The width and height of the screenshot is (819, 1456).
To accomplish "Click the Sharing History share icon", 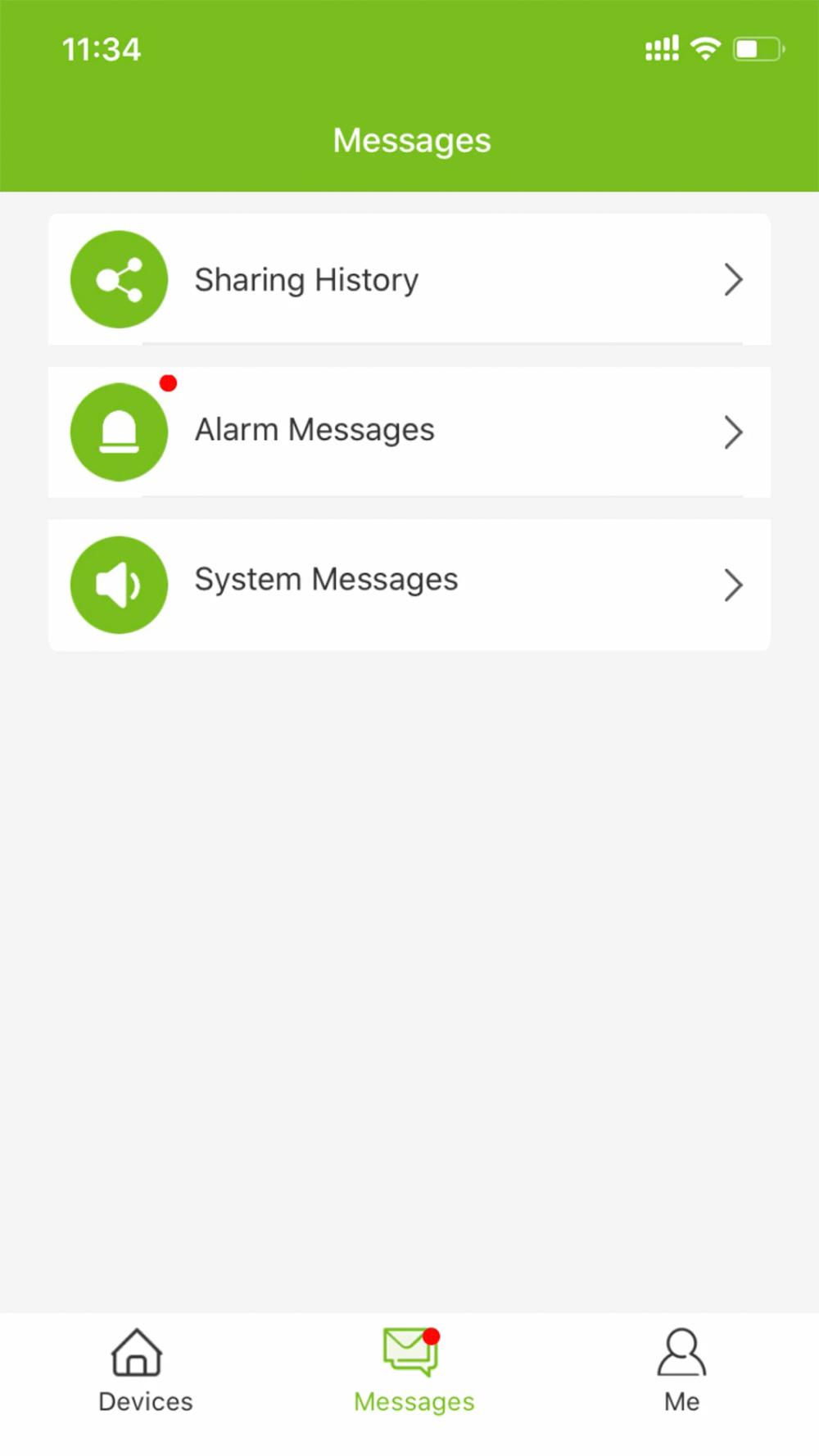I will click(x=119, y=278).
